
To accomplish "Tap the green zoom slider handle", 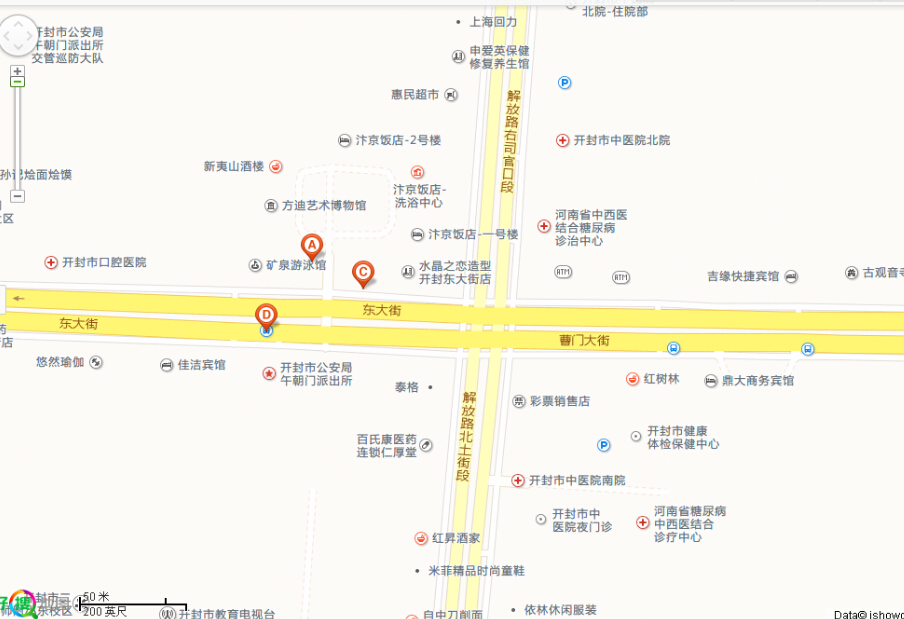I will tap(17, 82).
